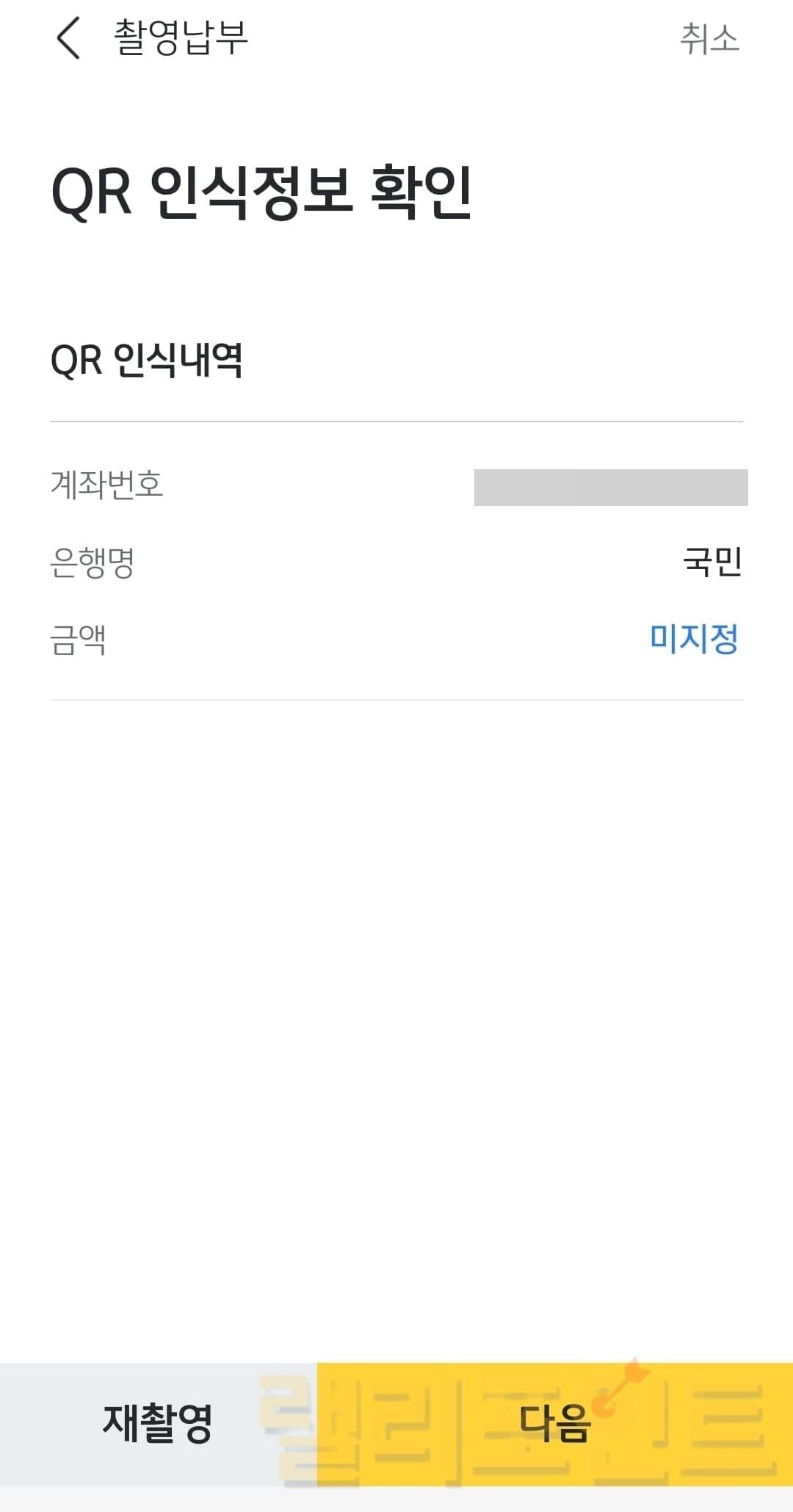Image resolution: width=793 pixels, height=1512 pixels.
Task: Cancel with the 취소 button
Action: 709,39
